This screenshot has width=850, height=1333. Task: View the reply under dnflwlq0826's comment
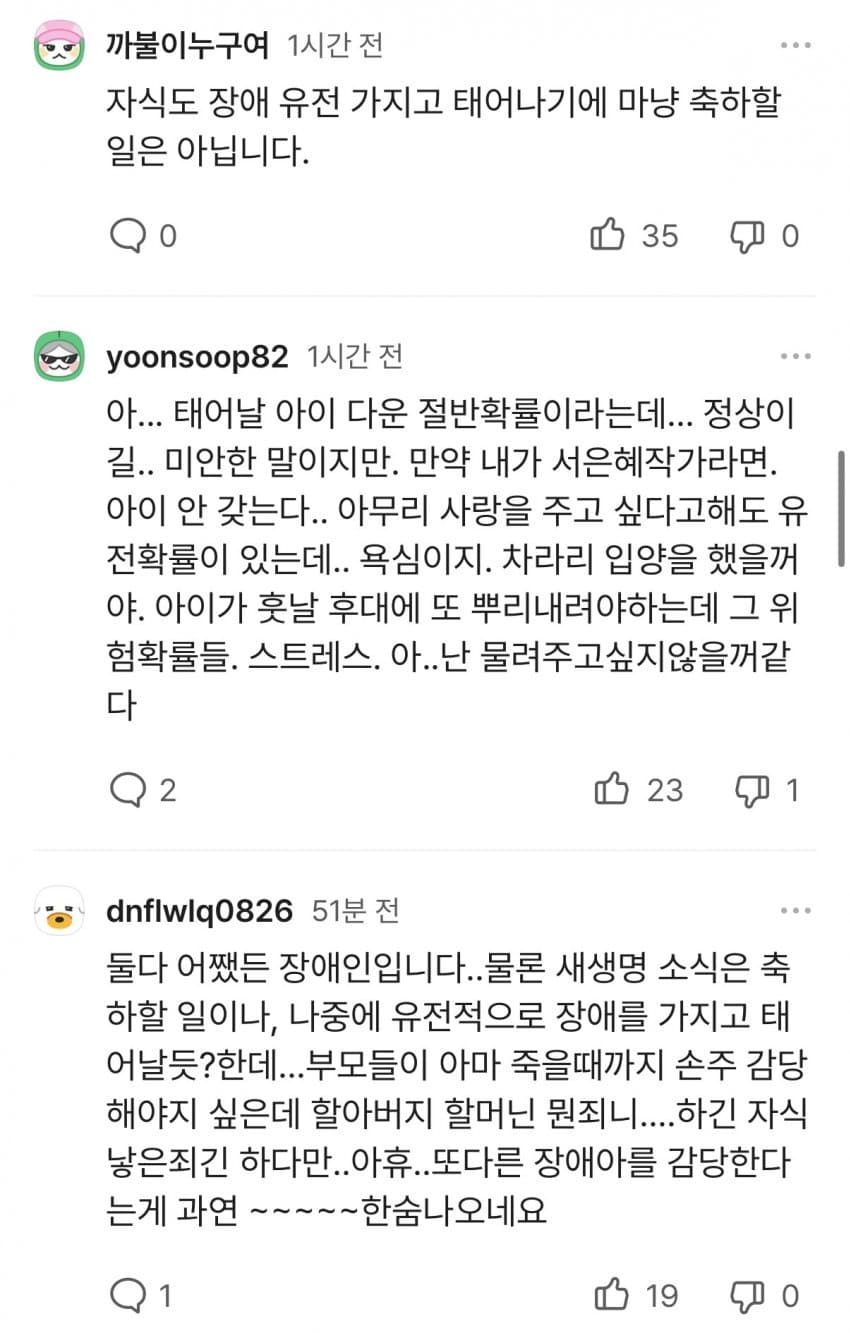(141, 1297)
